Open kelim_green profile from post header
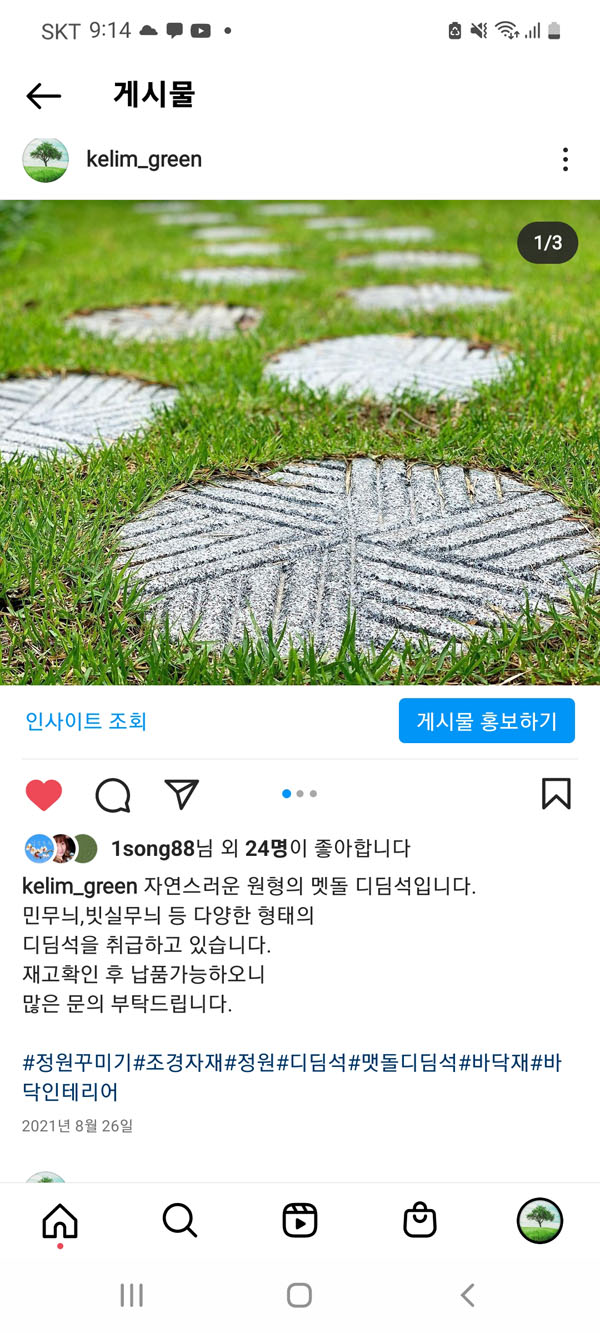The image size is (600, 1333). point(143,159)
